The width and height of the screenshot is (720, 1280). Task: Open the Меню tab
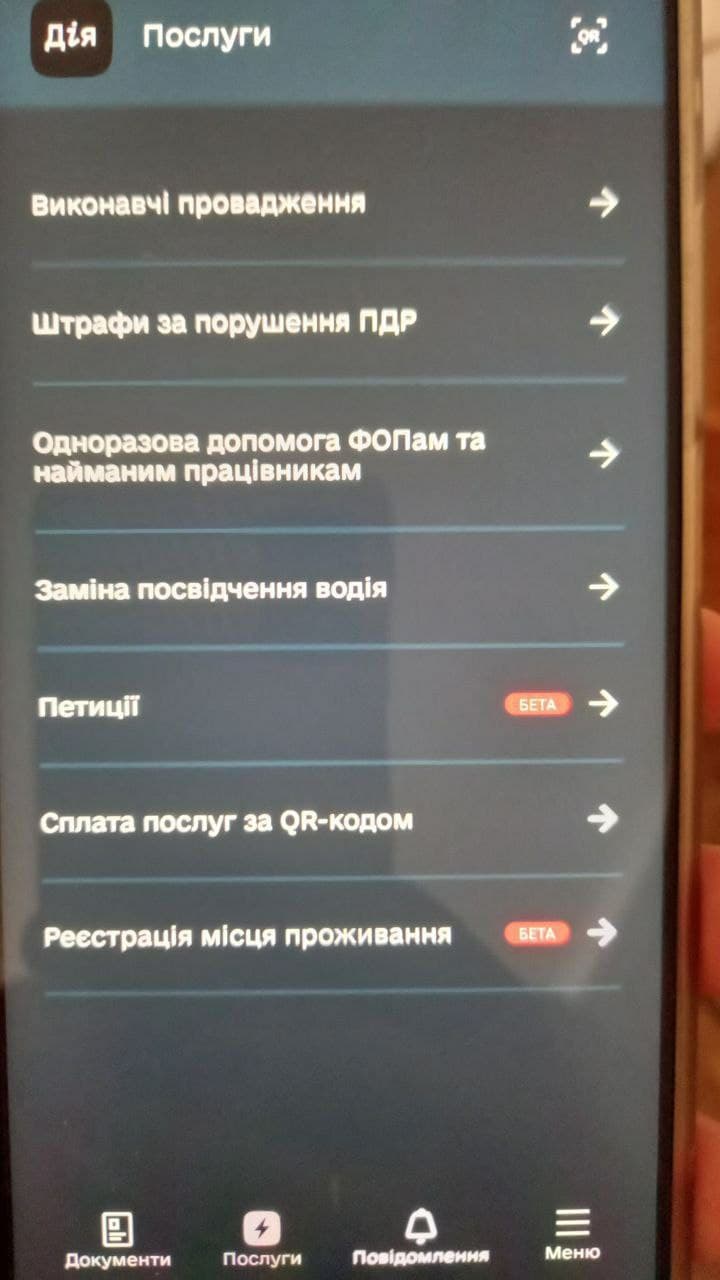click(572, 1235)
